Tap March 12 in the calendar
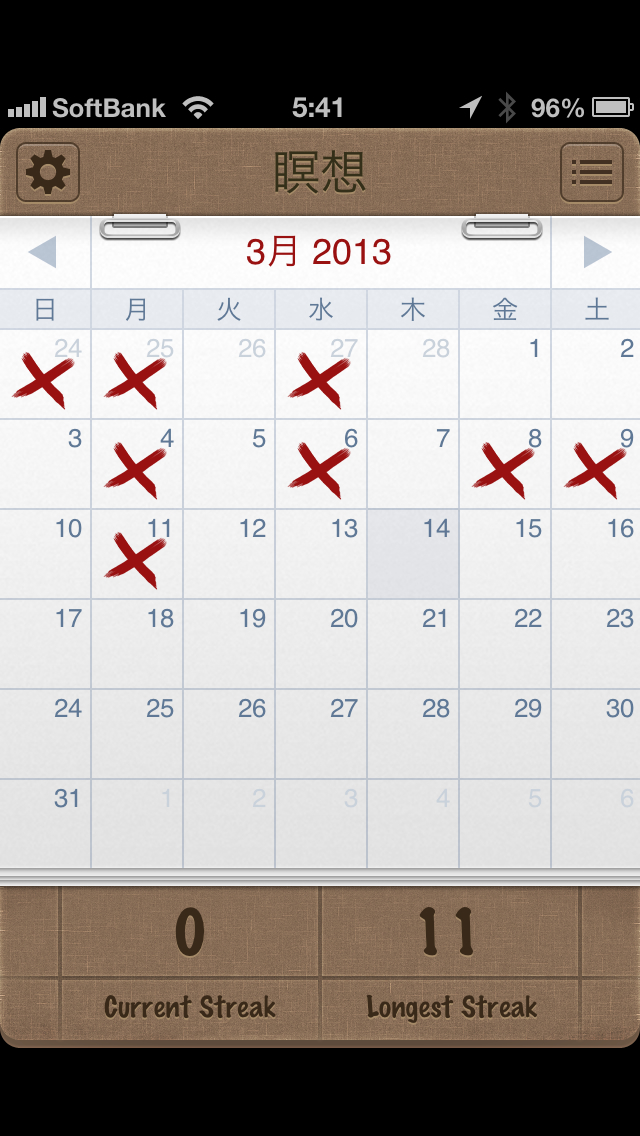This screenshot has height=1136, width=640. [x=229, y=554]
